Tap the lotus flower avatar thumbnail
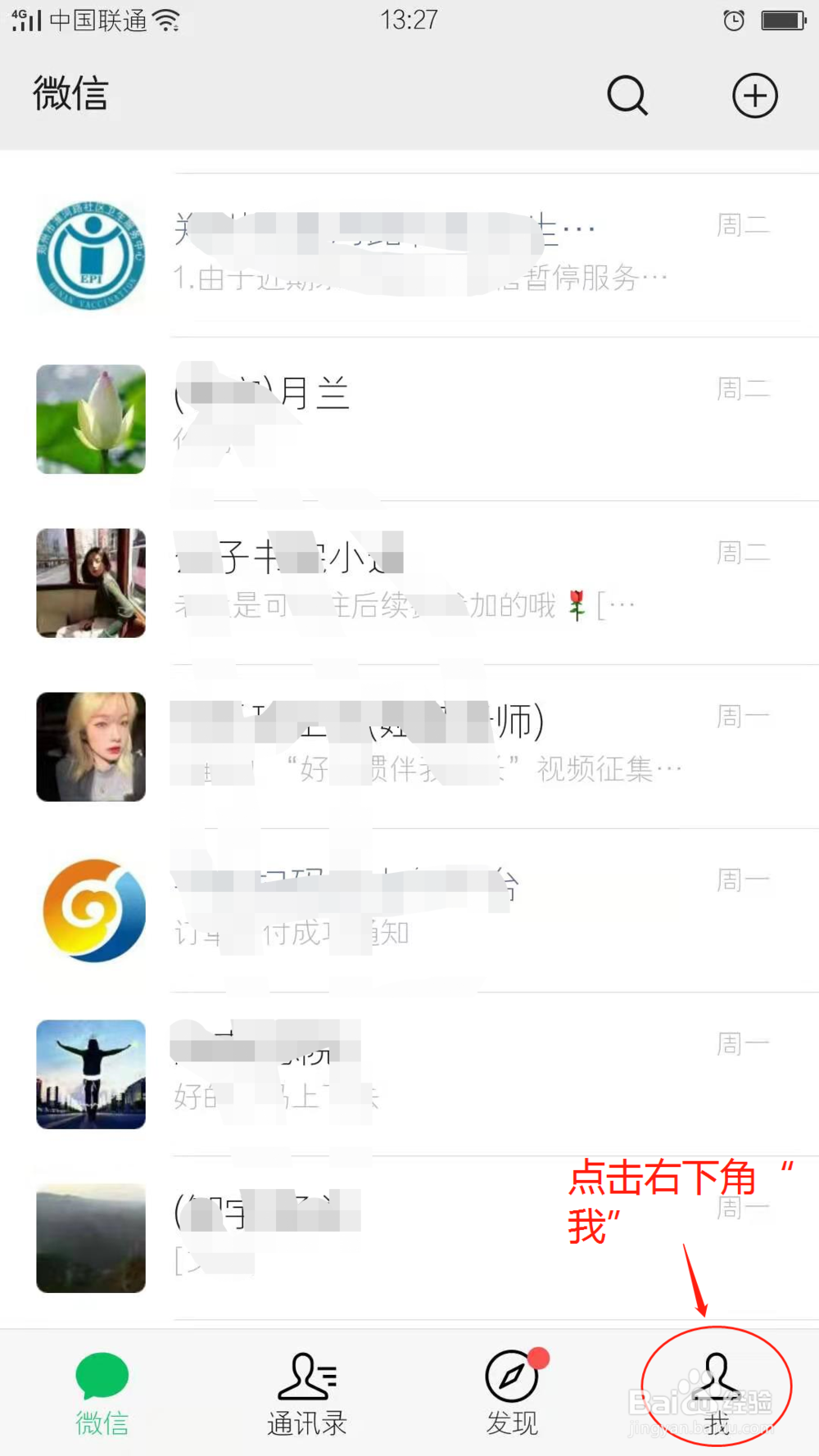This screenshot has width=819, height=1456. point(90,419)
